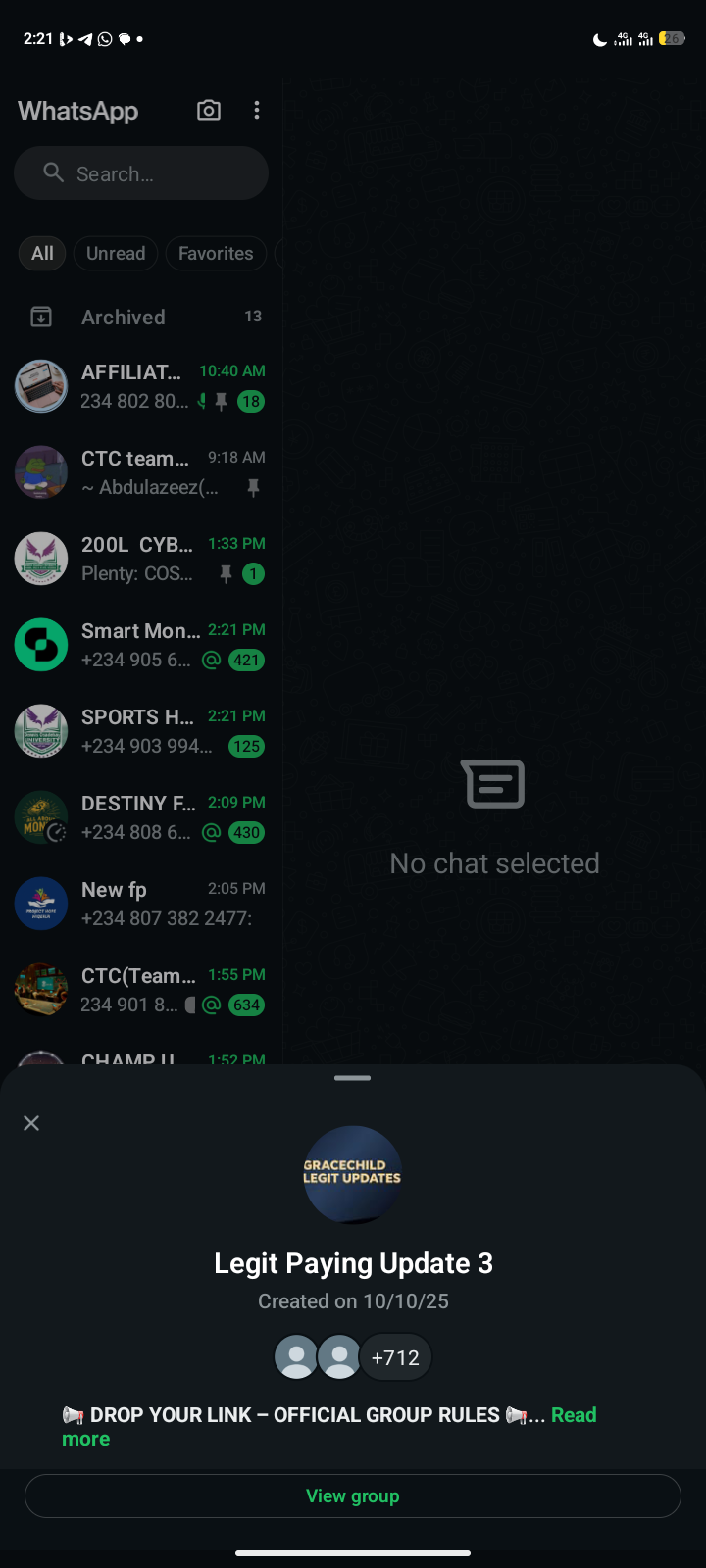This screenshot has width=706, height=1568.
Task: View the +712 group members
Action: pyautogui.click(x=395, y=1358)
